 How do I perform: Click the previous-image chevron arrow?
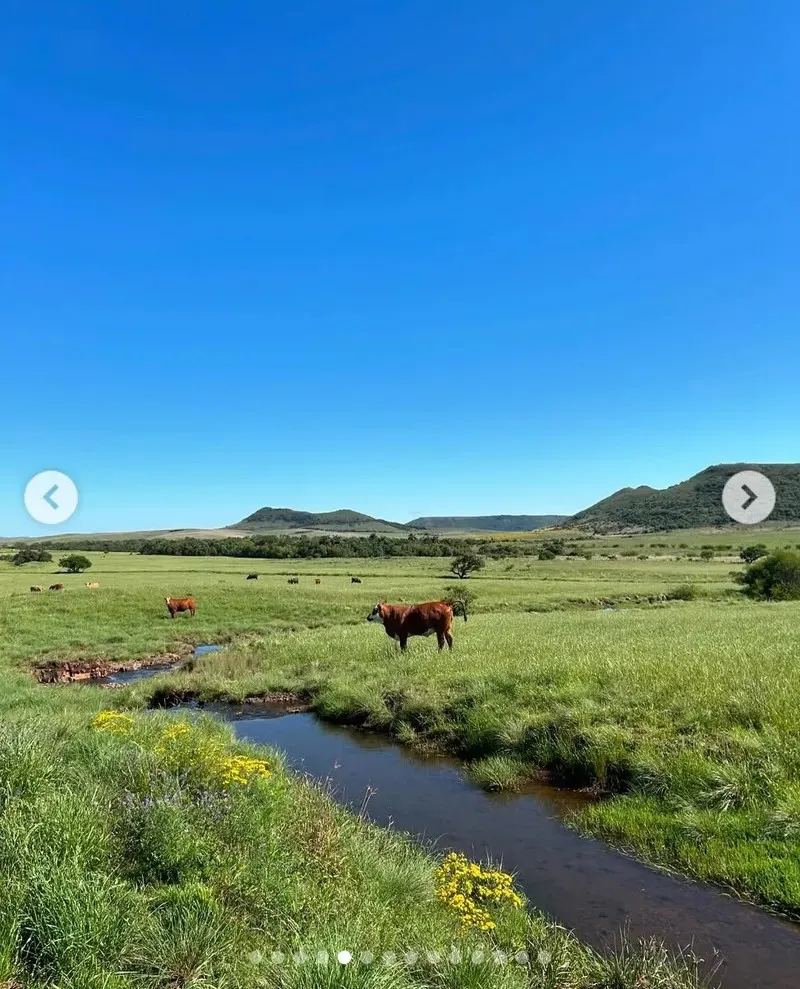point(52,496)
